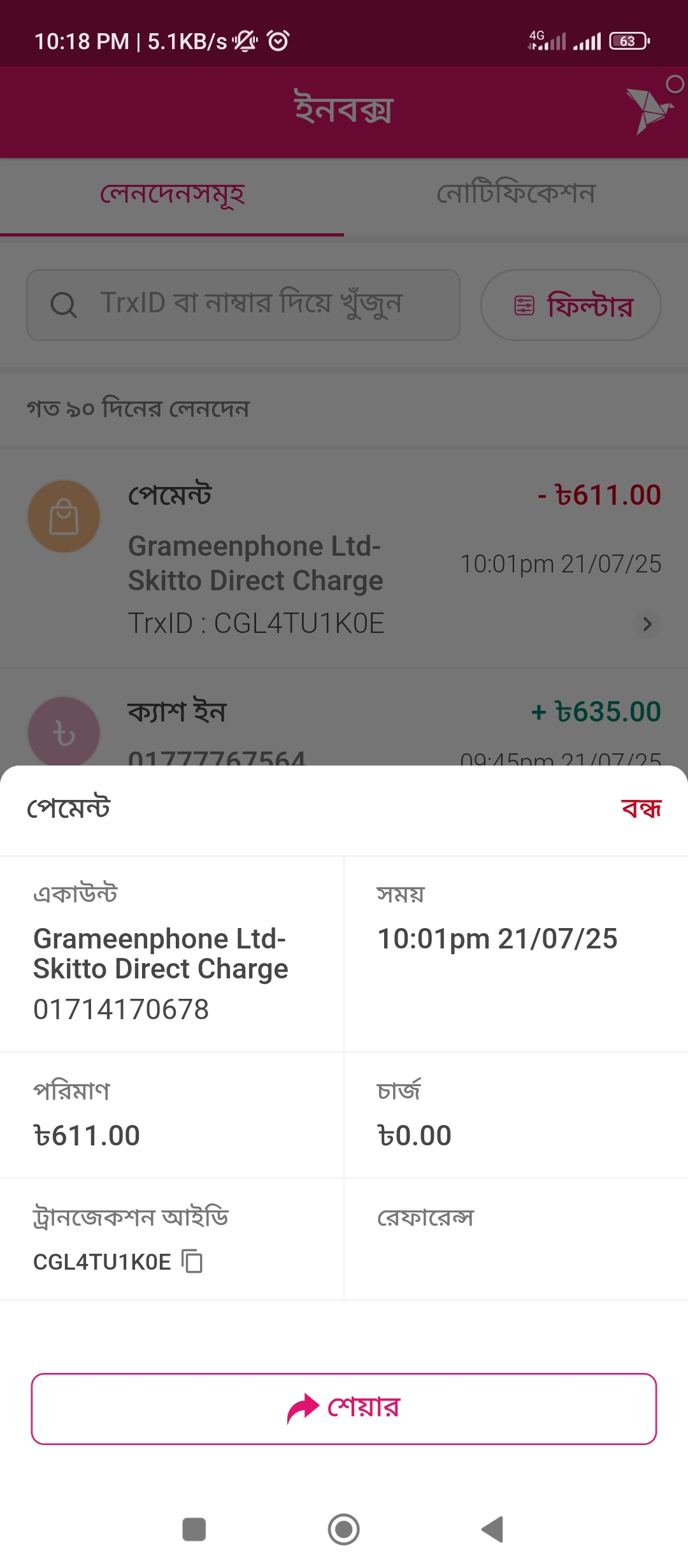Copy the transaction ID CGL4TU1K0E
The width and height of the screenshot is (688, 1568).
coord(192,1261)
